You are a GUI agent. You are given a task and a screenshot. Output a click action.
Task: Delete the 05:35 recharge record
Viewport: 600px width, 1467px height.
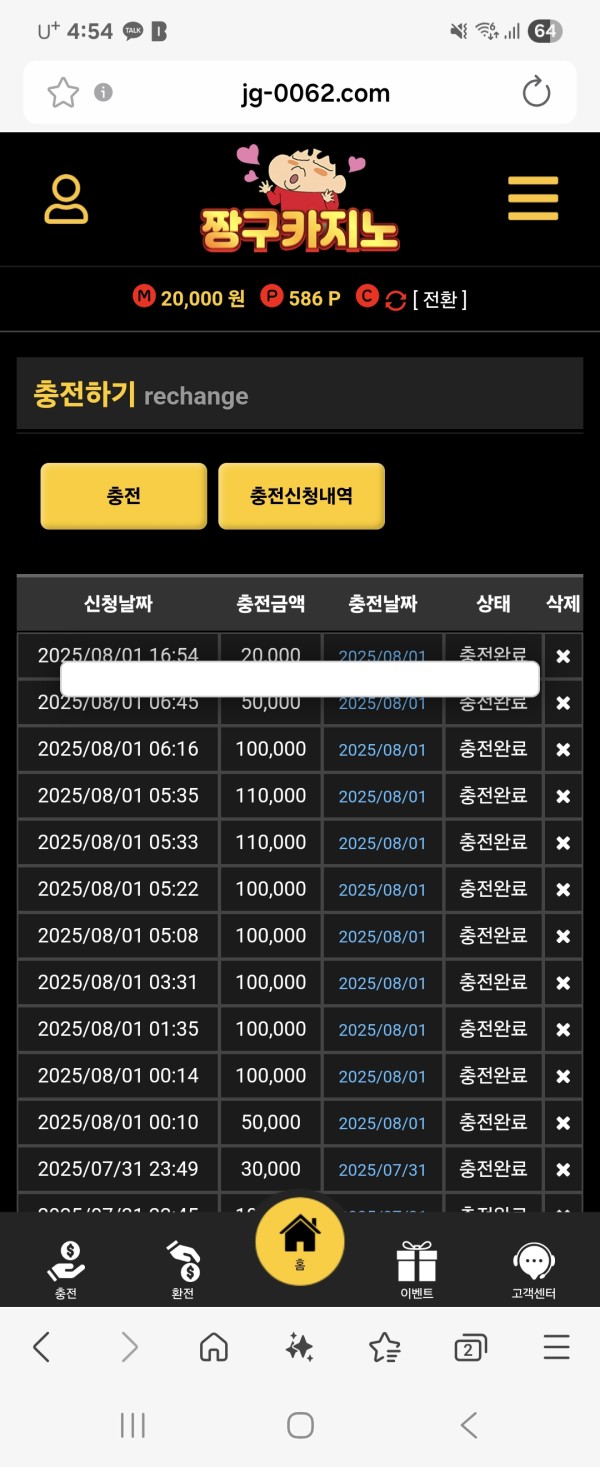click(x=563, y=796)
